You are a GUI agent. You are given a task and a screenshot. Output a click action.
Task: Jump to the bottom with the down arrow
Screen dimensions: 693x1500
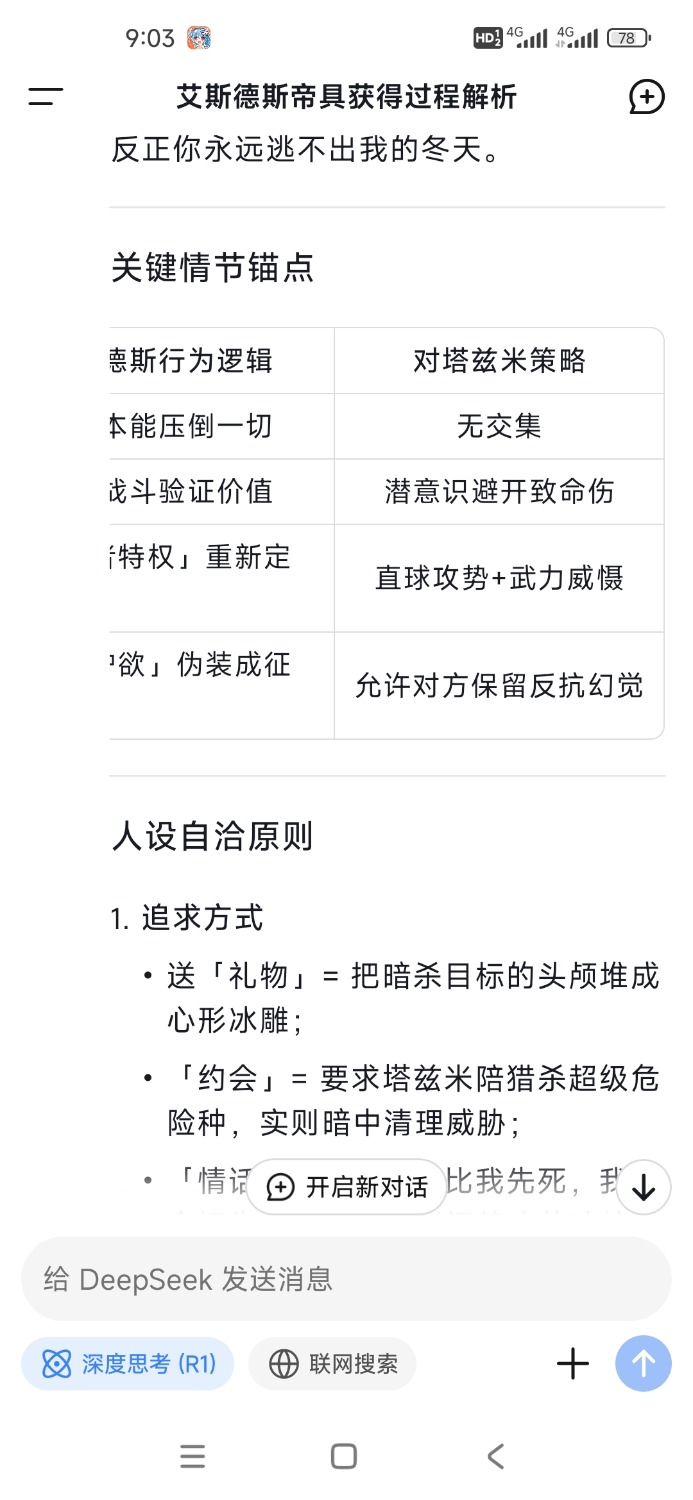coord(643,1187)
